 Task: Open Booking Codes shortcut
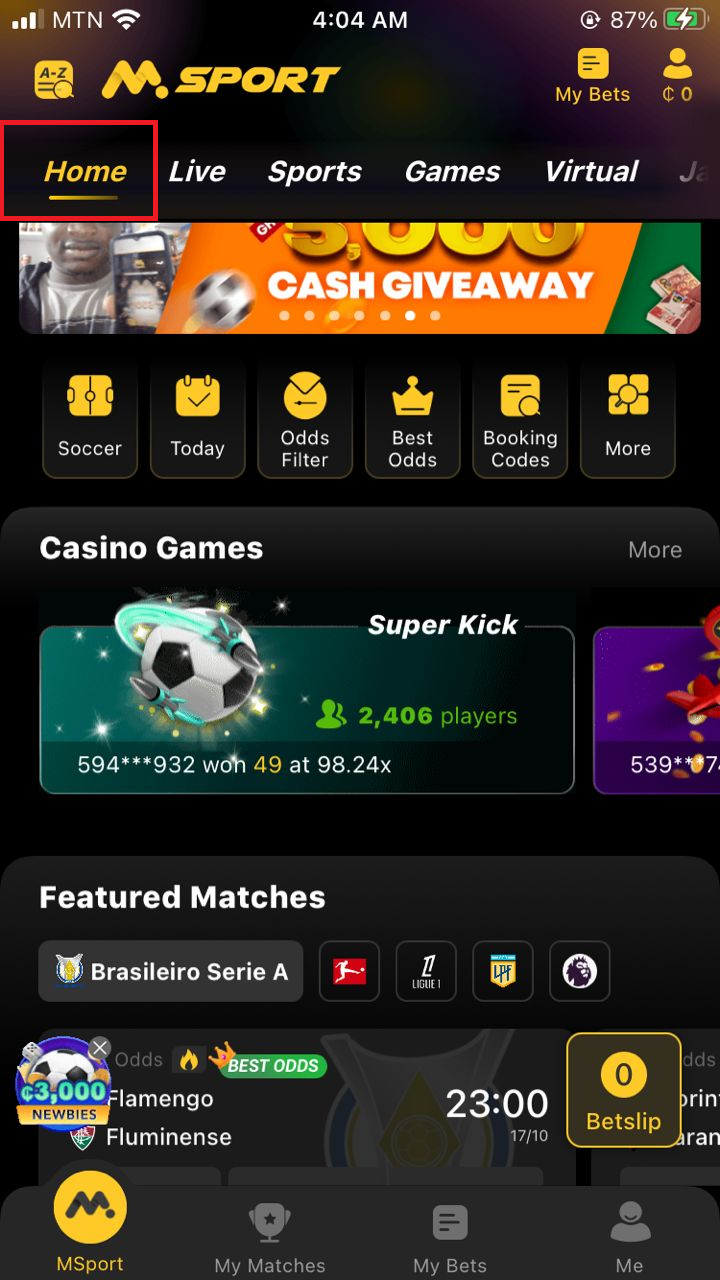[x=520, y=418]
